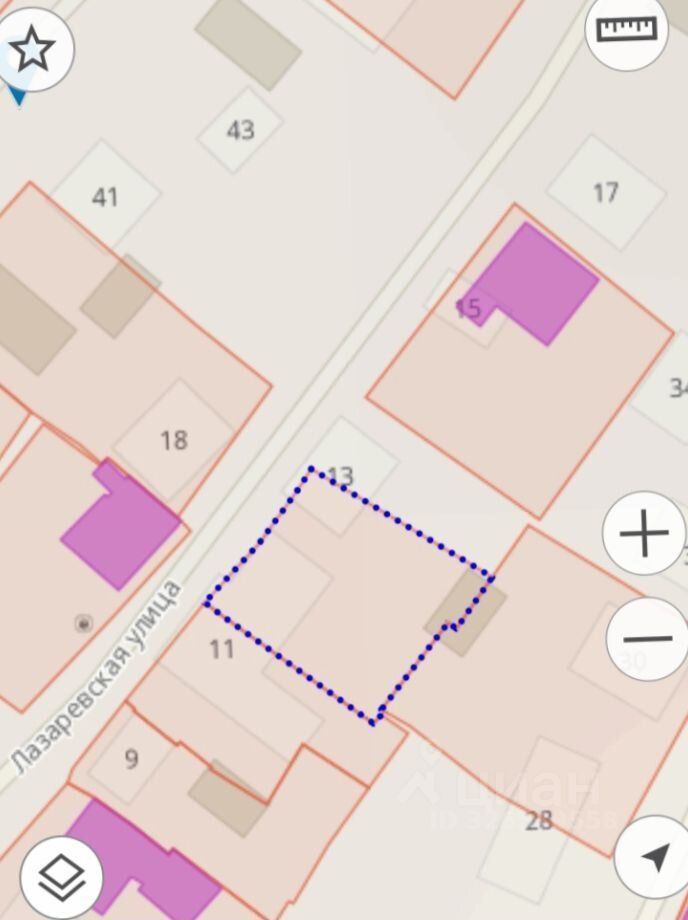
Task: Zoom in with the plus button
Action: 644,533
